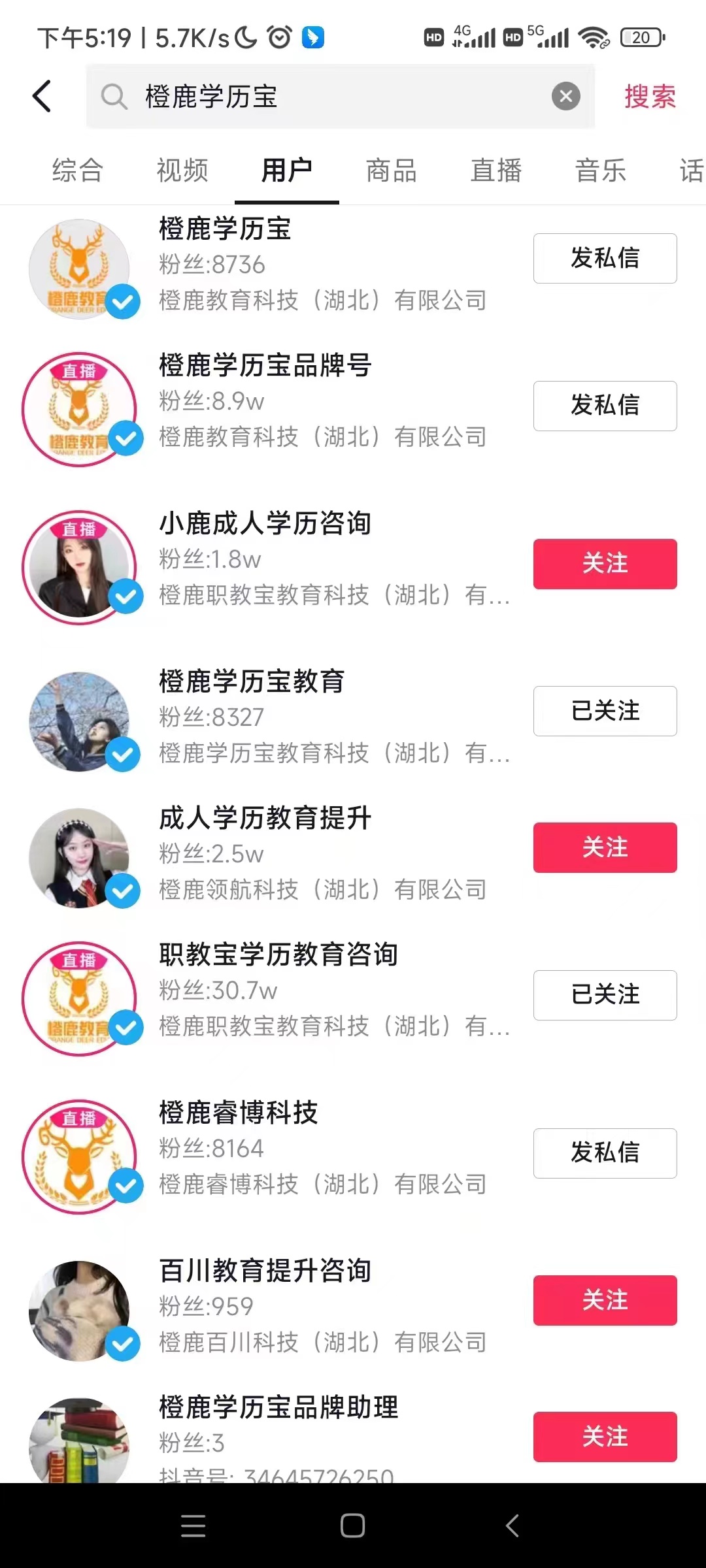Follow 小鹿成人学历咨询 with the 关注 button
Viewport: 706px width, 1568px height.
[605, 564]
